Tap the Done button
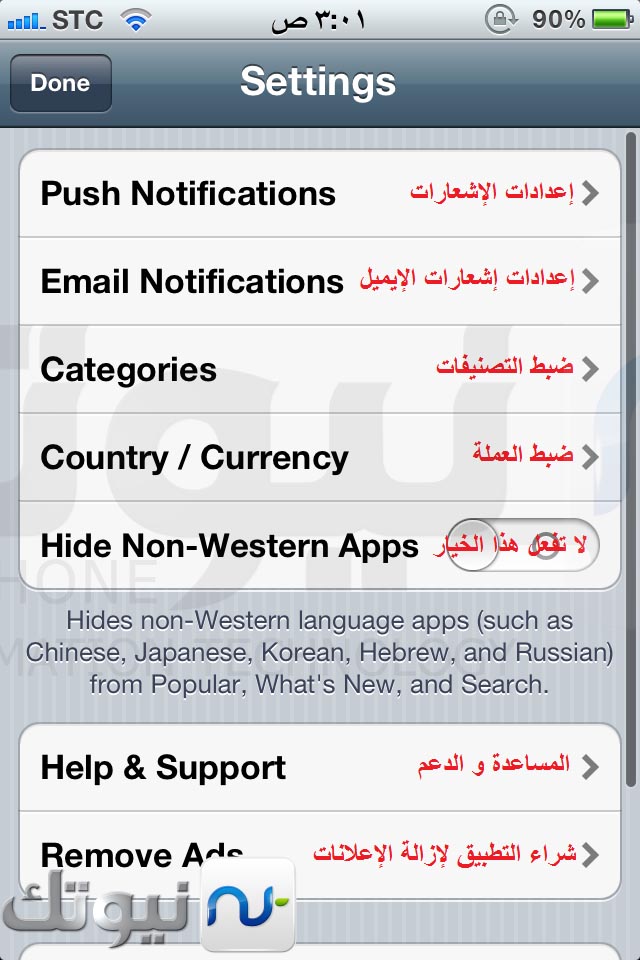Viewport: 640px width, 960px height. tap(60, 83)
